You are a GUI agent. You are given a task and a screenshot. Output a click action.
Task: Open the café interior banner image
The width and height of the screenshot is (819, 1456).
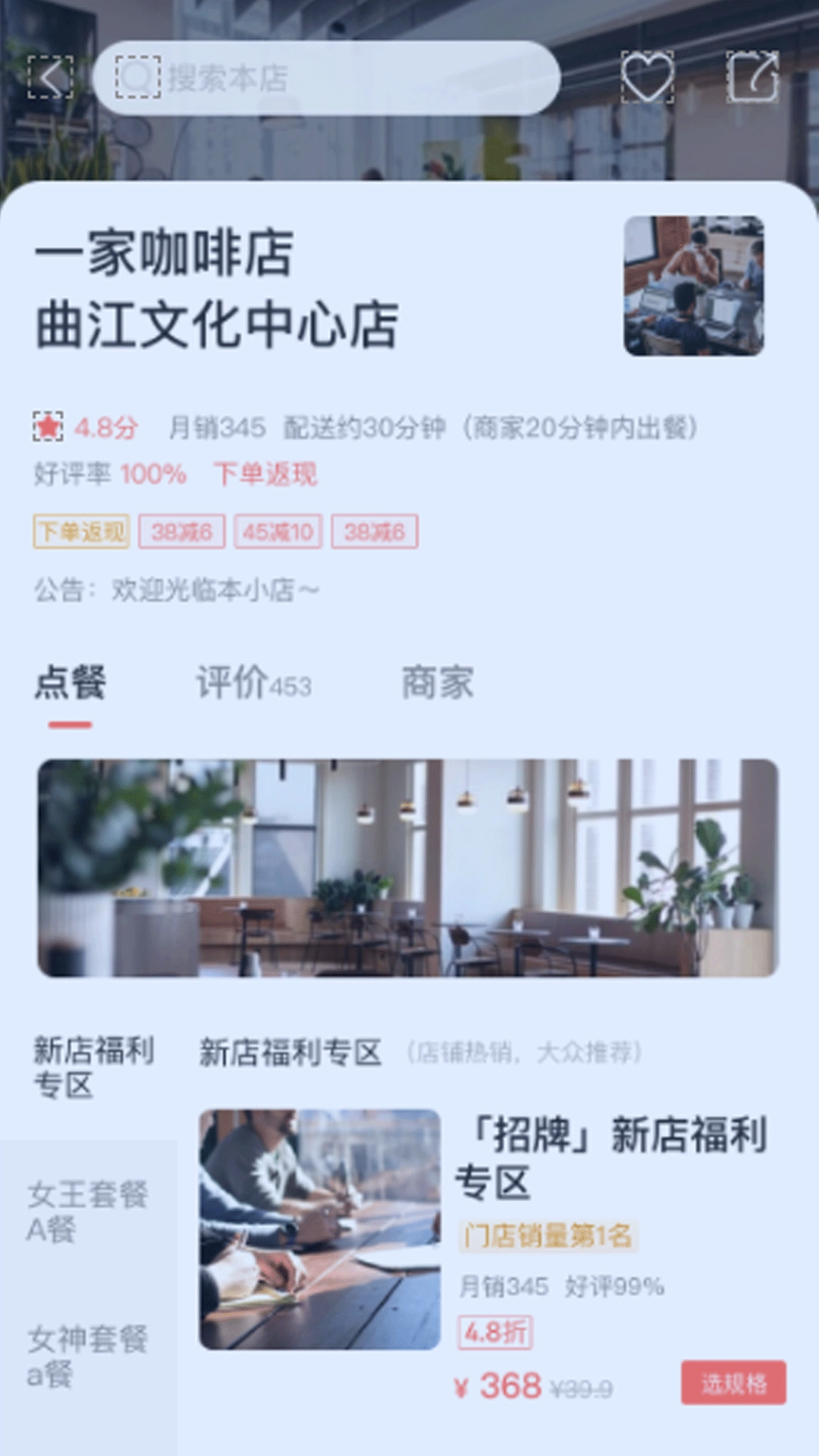408,868
